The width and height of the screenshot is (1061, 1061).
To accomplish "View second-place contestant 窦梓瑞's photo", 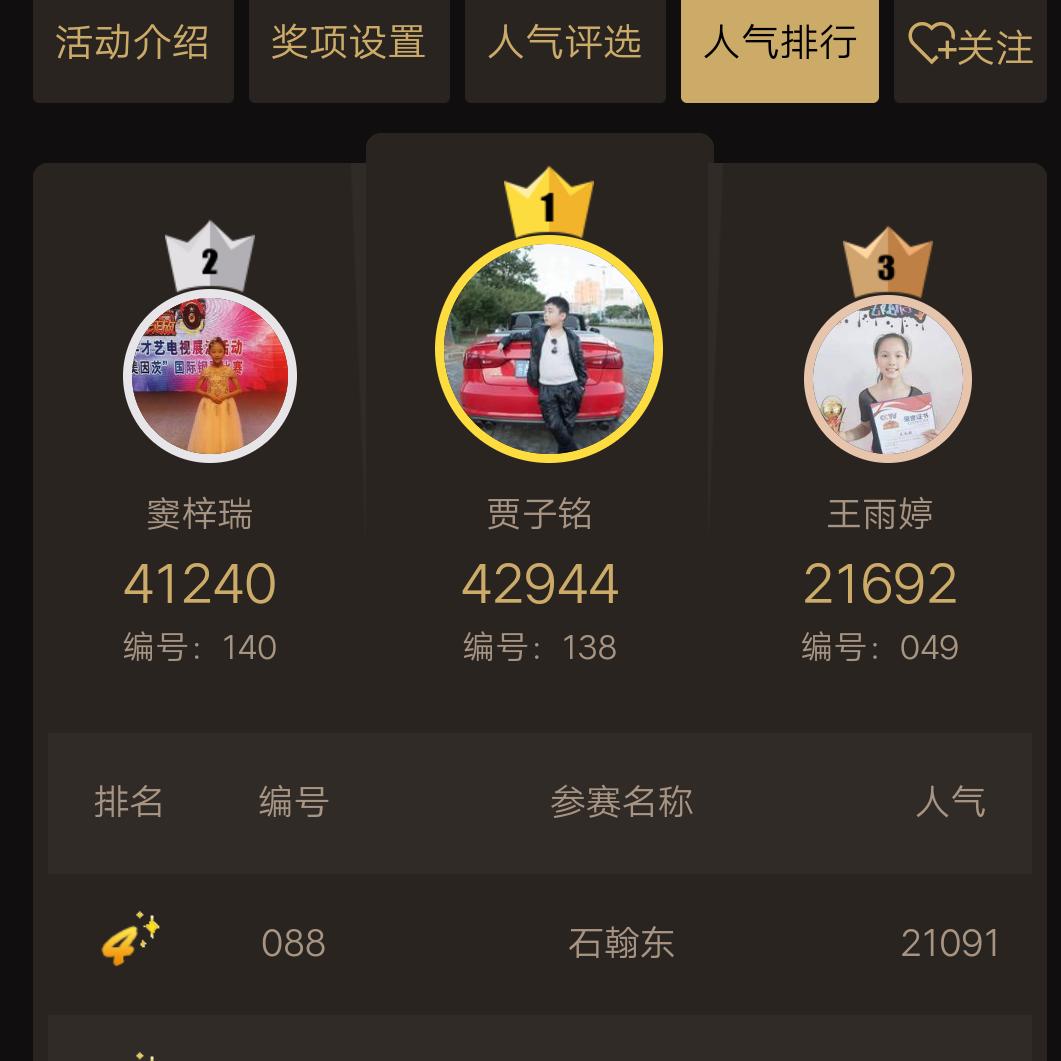I will click(x=210, y=376).
